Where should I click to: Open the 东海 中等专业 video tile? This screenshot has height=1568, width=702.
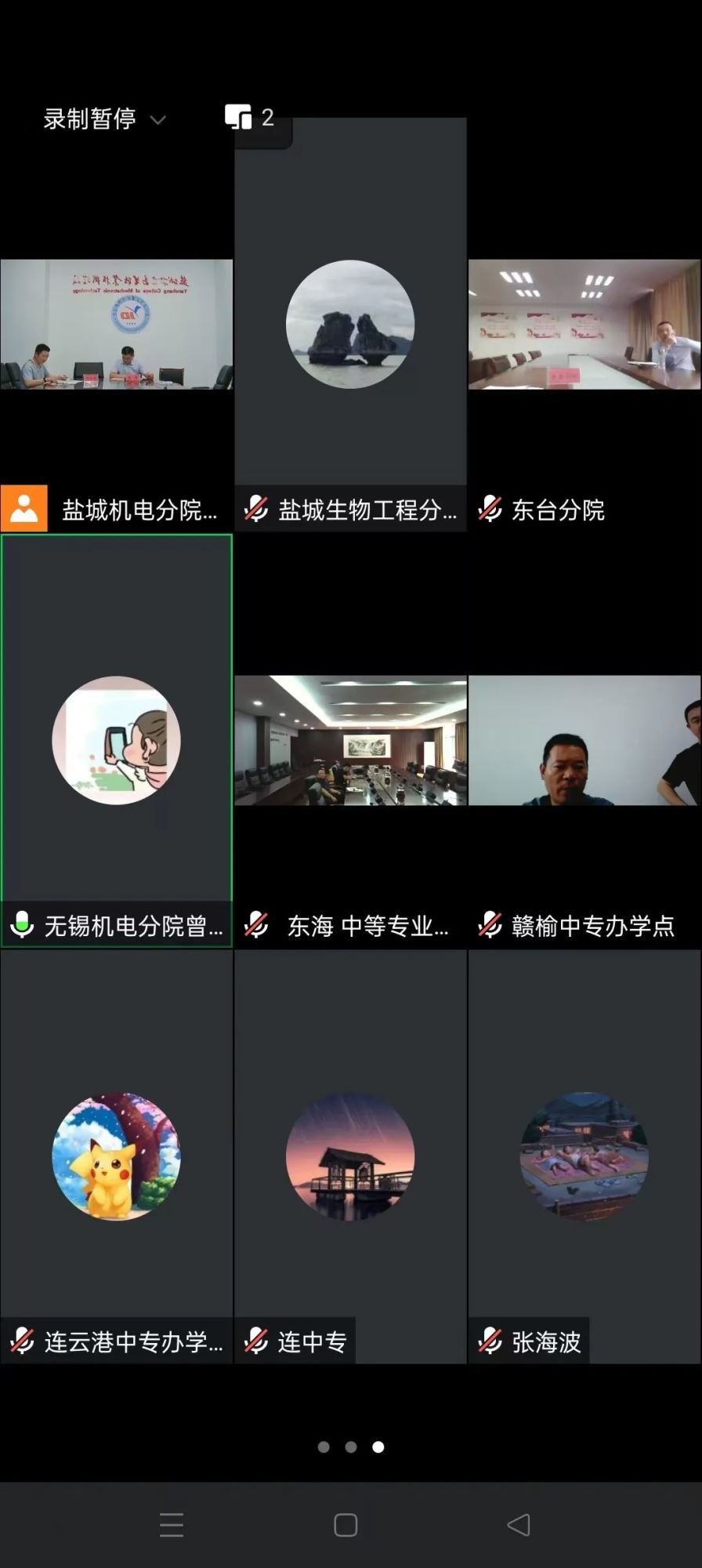tap(350, 740)
